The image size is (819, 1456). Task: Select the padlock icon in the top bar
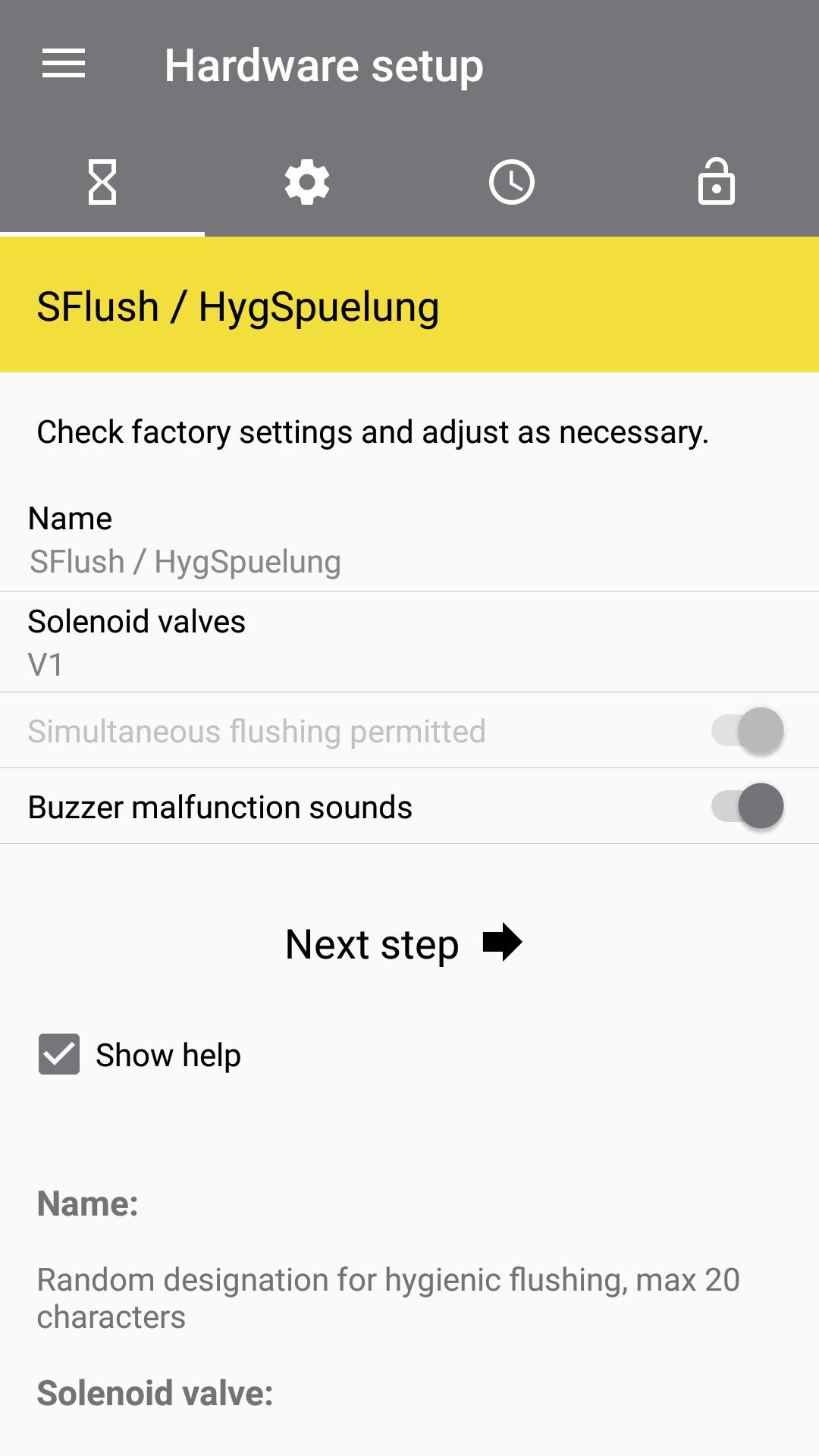717,182
